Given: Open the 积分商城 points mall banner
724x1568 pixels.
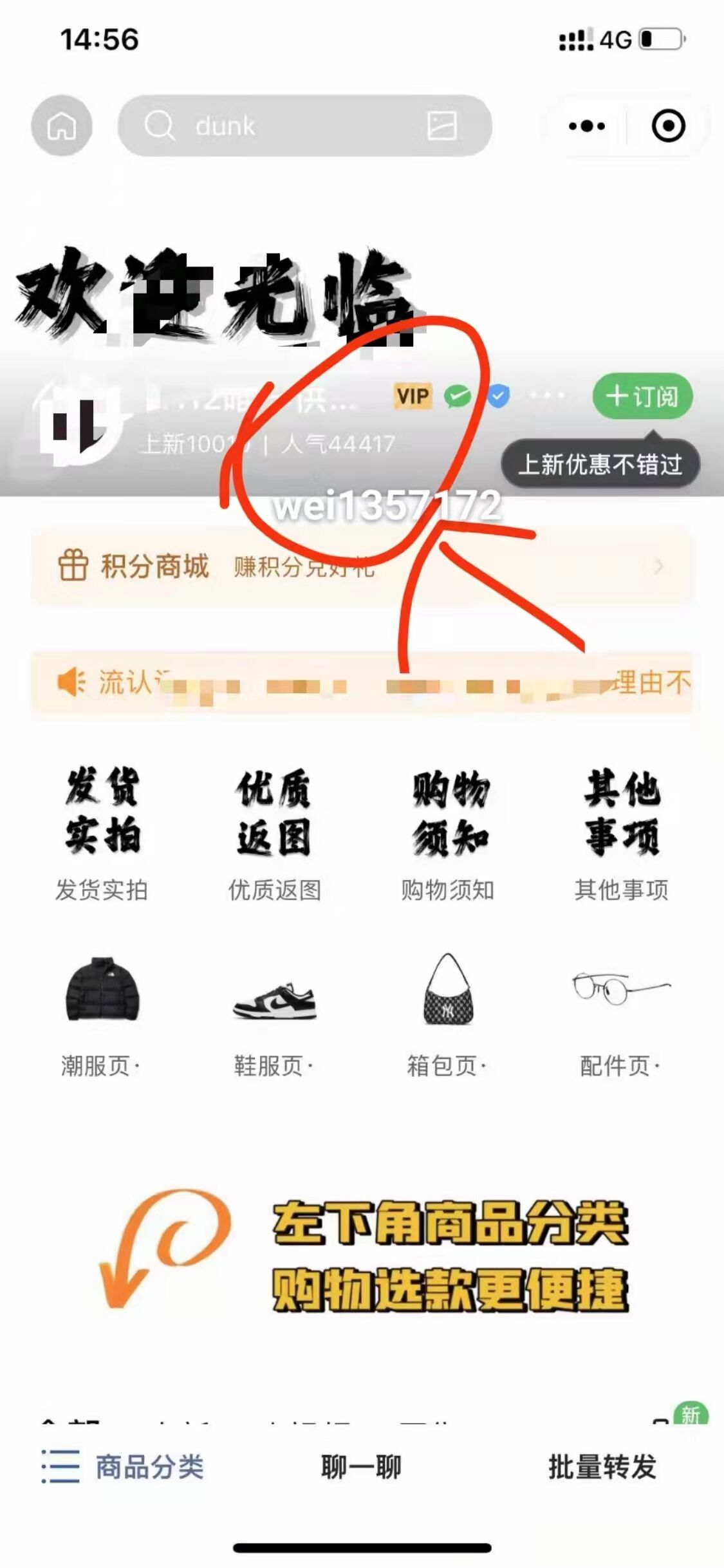Looking at the screenshot, I should pyautogui.click(x=362, y=566).
